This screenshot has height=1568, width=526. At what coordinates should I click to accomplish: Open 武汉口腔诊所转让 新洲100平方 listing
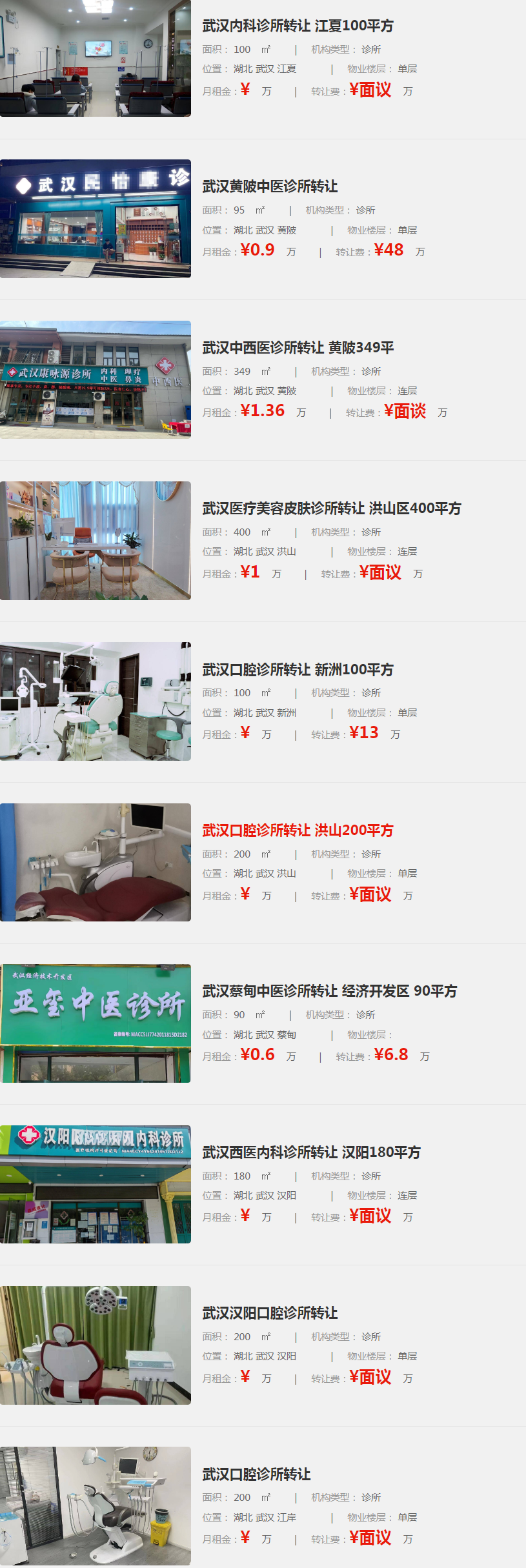point(298,670)
